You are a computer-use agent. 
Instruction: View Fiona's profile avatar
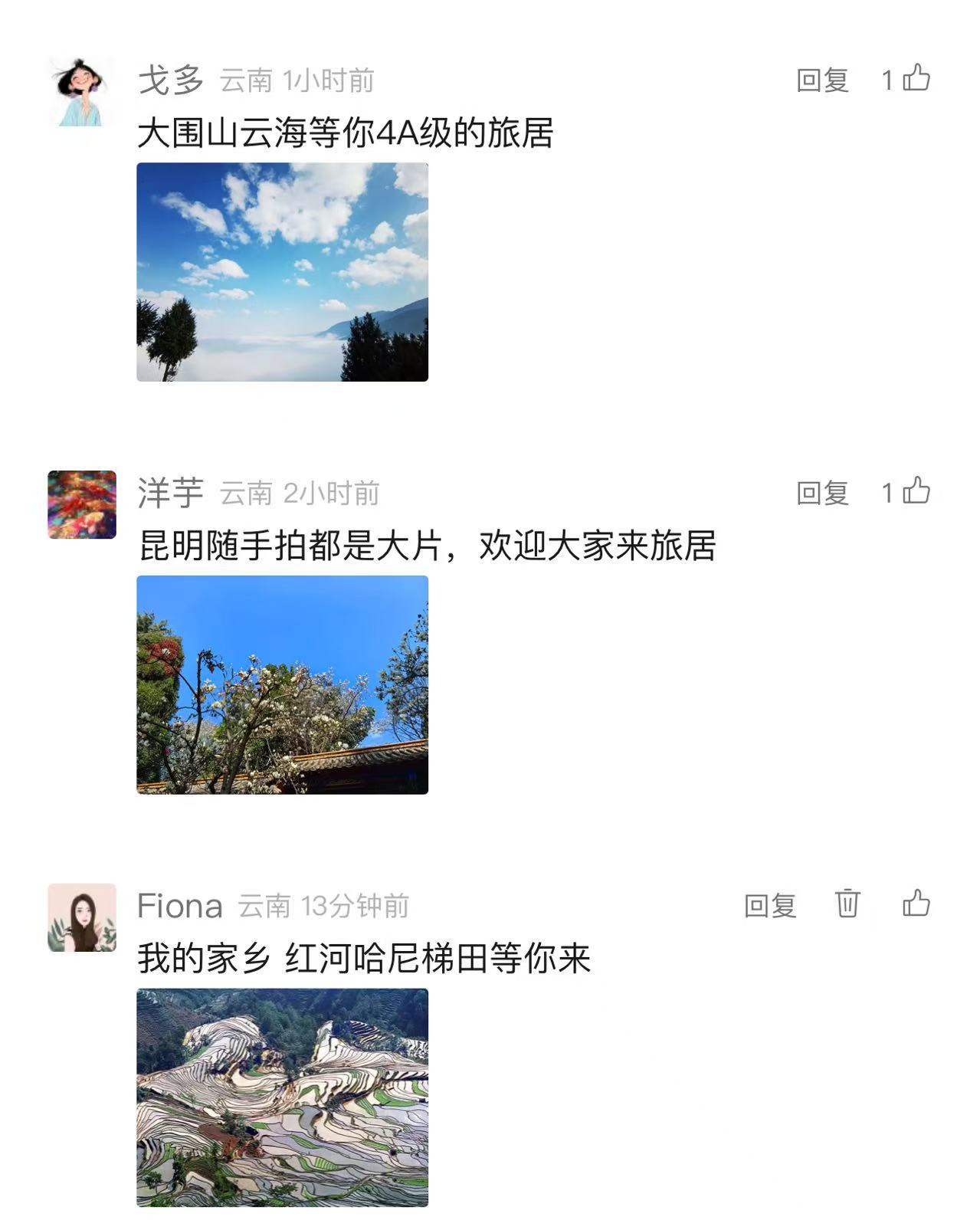tap(81, 917)
